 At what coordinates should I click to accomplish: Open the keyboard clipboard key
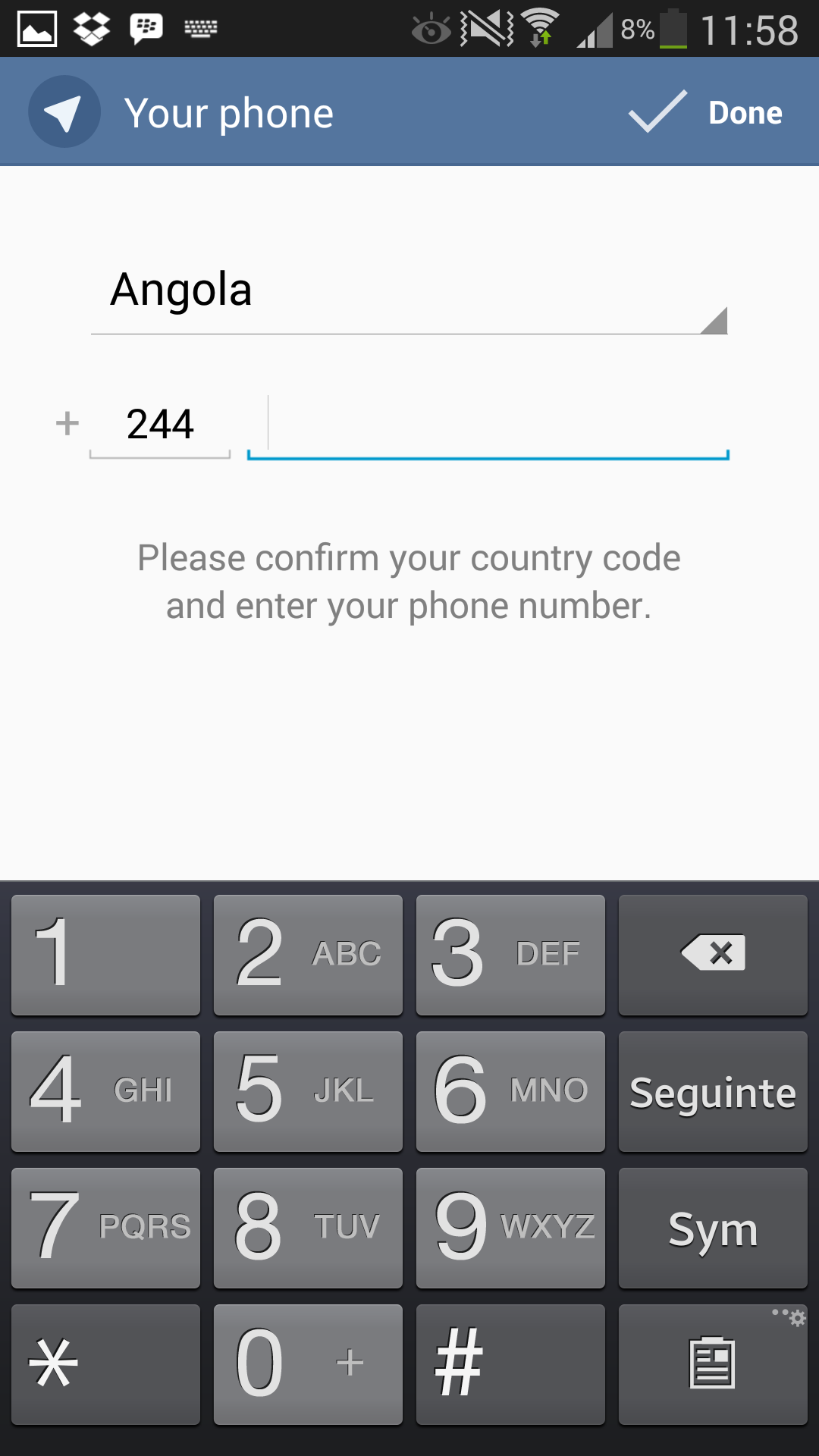(713, 1364)
